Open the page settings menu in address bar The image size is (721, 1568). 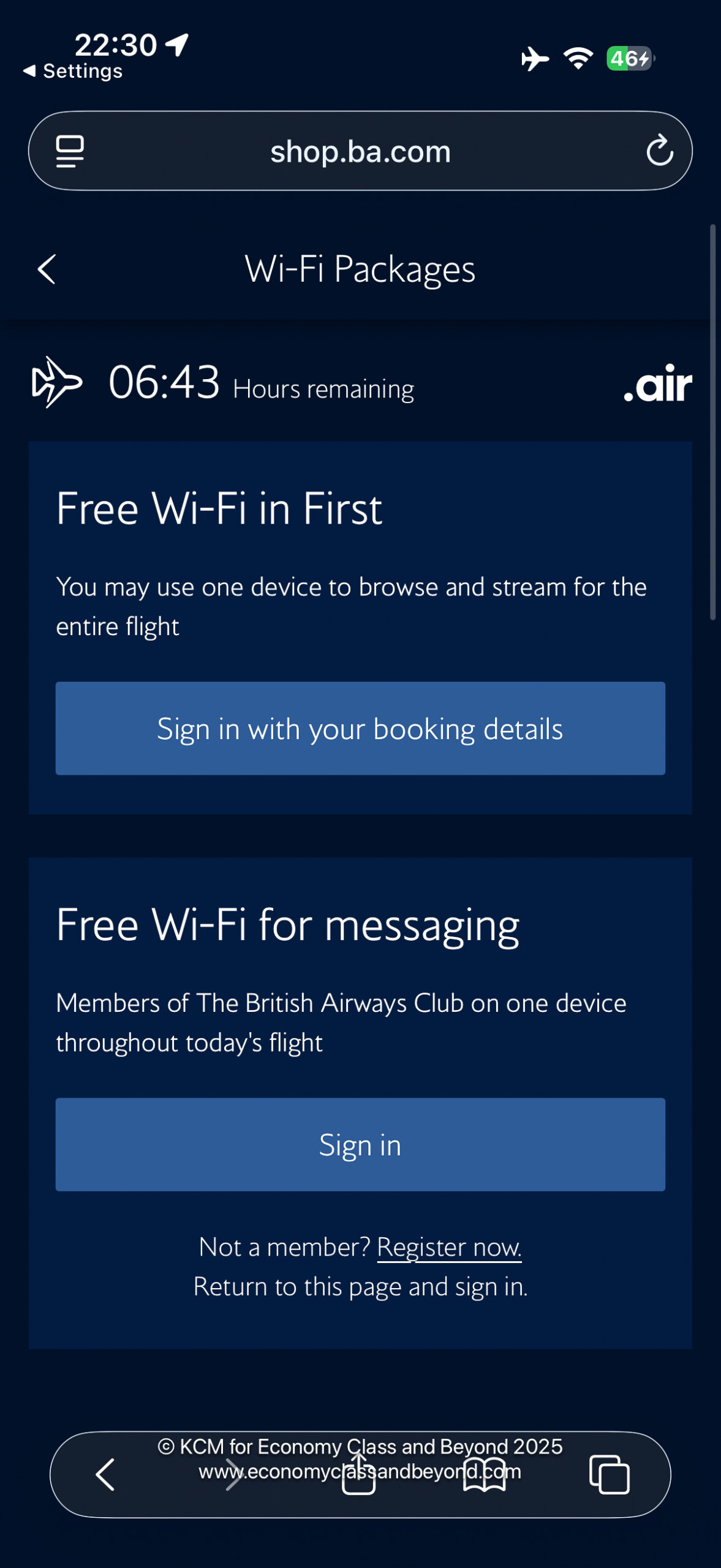click(70, 151)
